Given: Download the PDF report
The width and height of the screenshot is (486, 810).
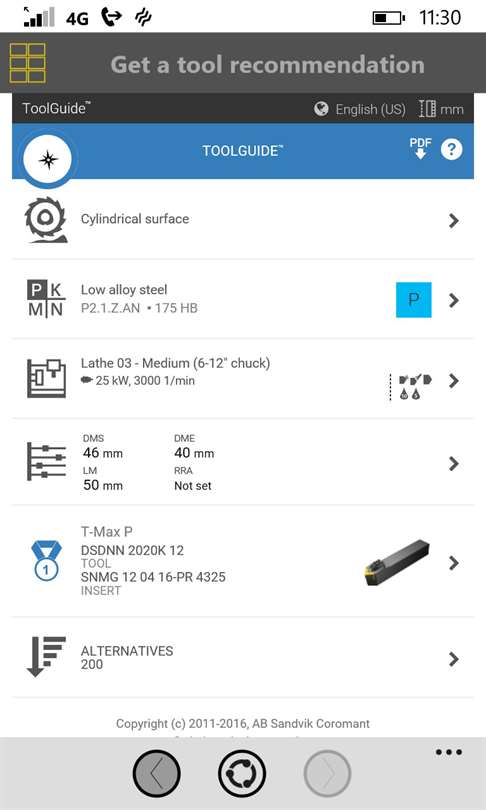Looking at the screenshot, I should tap(420, 148).
